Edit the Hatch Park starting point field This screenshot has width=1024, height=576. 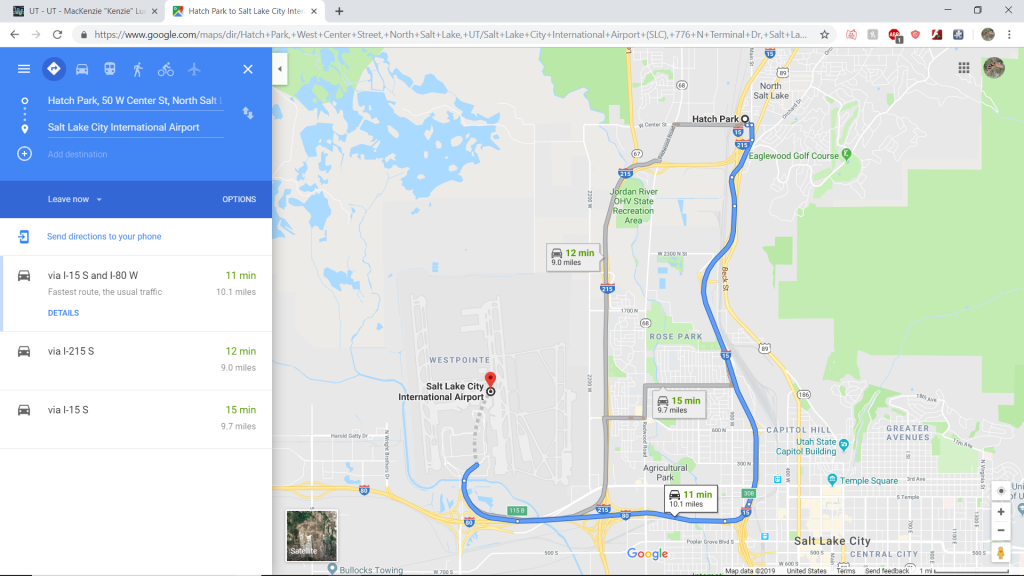coord(134,101)
